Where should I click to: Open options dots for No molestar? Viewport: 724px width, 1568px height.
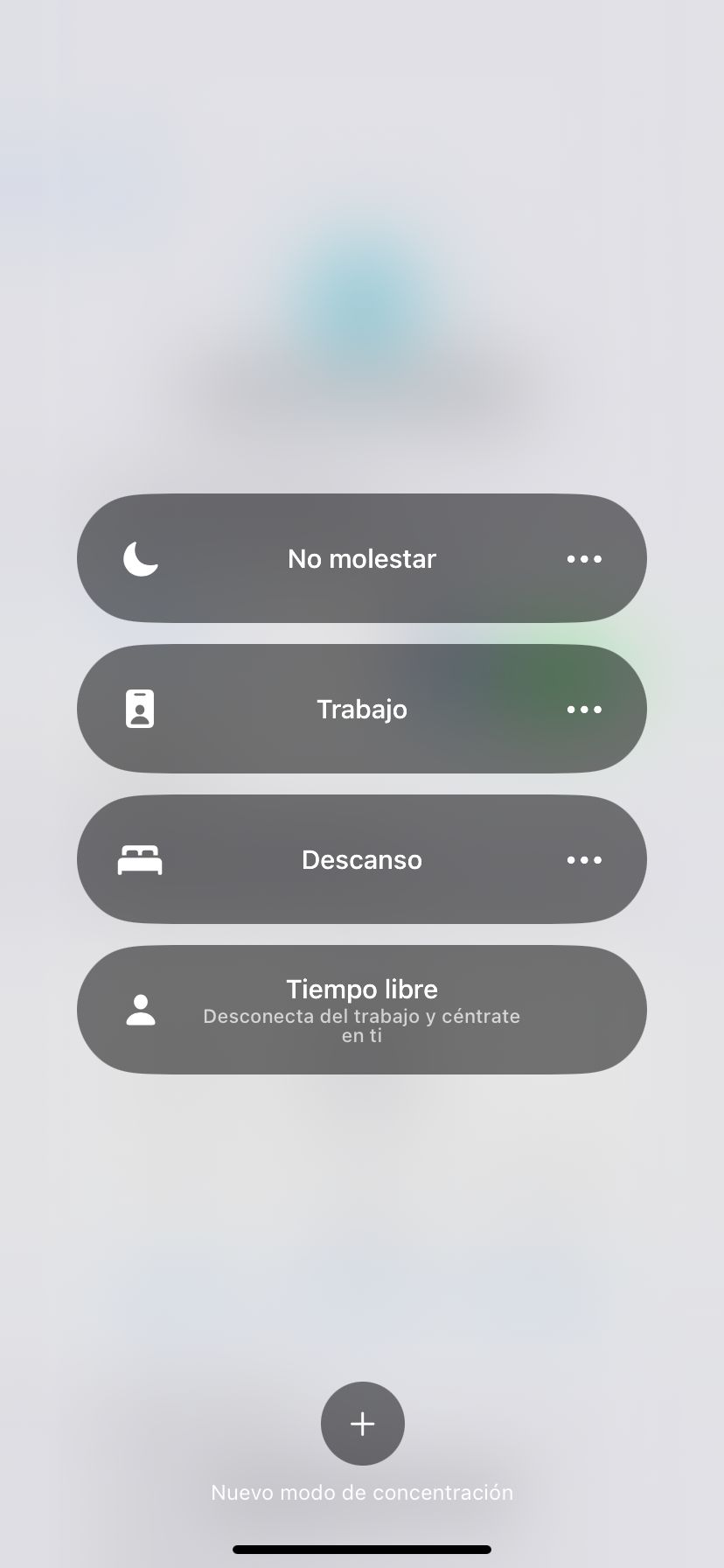click(x=584, y=559)
